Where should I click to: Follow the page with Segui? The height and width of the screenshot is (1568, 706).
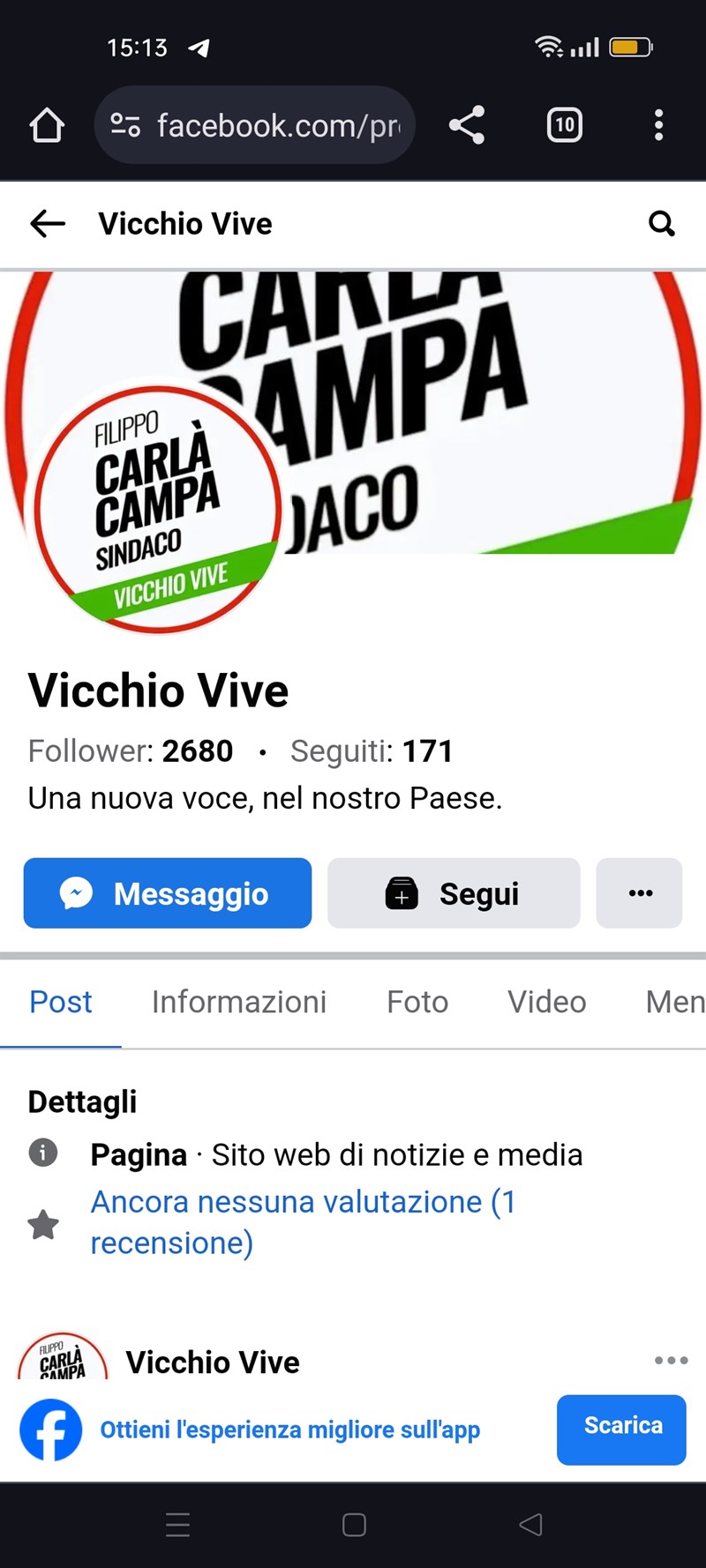tap(454, 893)
